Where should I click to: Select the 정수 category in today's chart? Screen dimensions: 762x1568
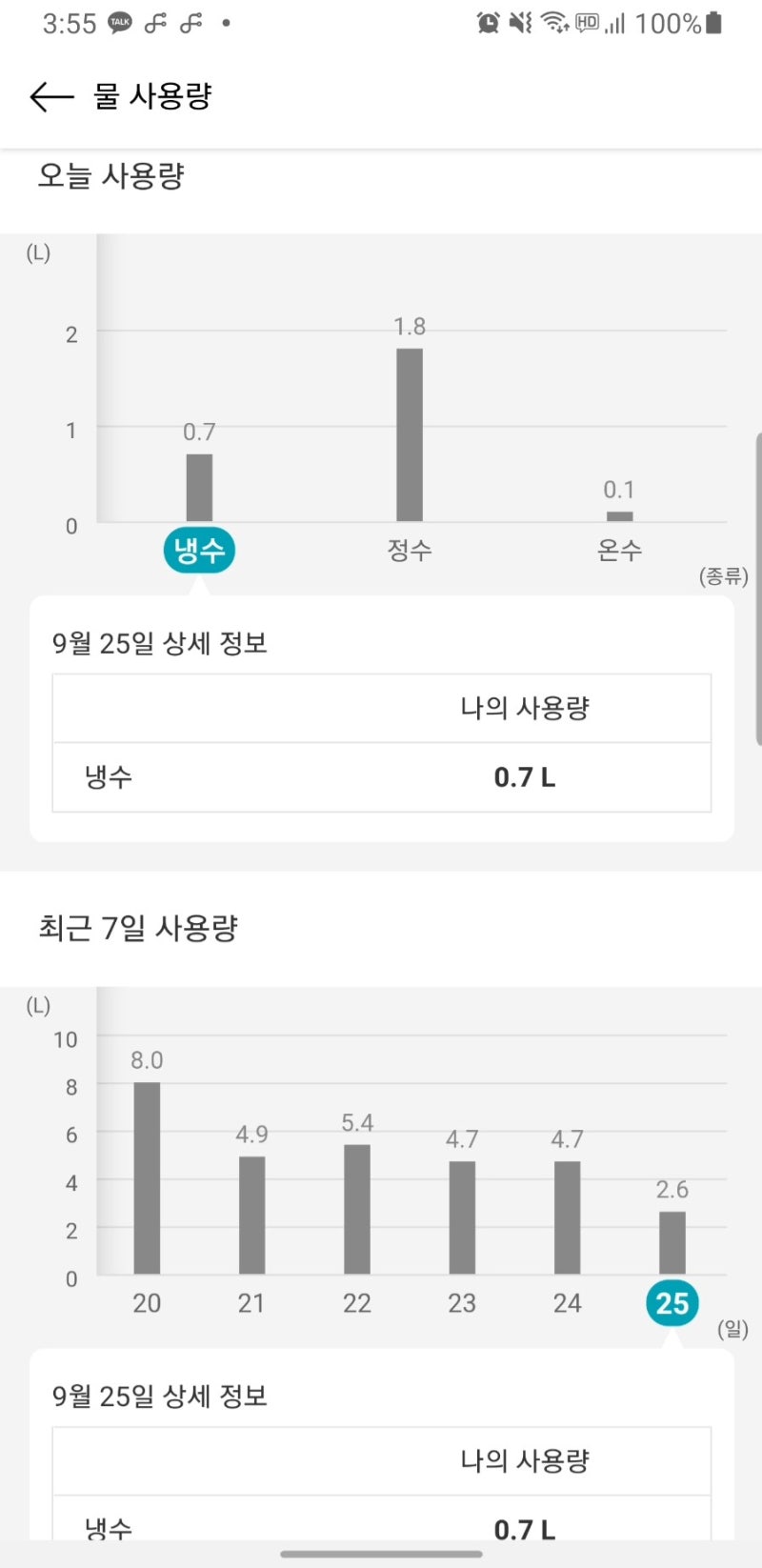click(410, 550)
